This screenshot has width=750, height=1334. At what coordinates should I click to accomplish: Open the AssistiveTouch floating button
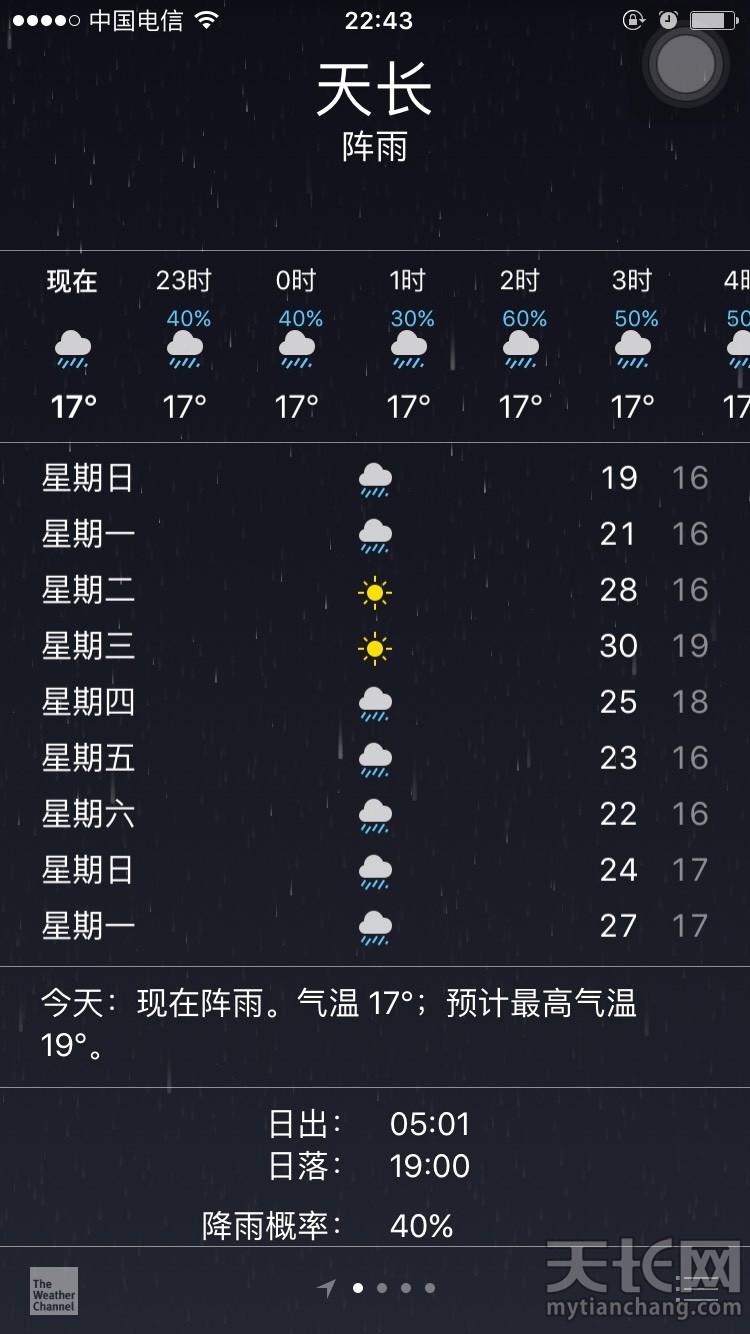coord(686,64)
